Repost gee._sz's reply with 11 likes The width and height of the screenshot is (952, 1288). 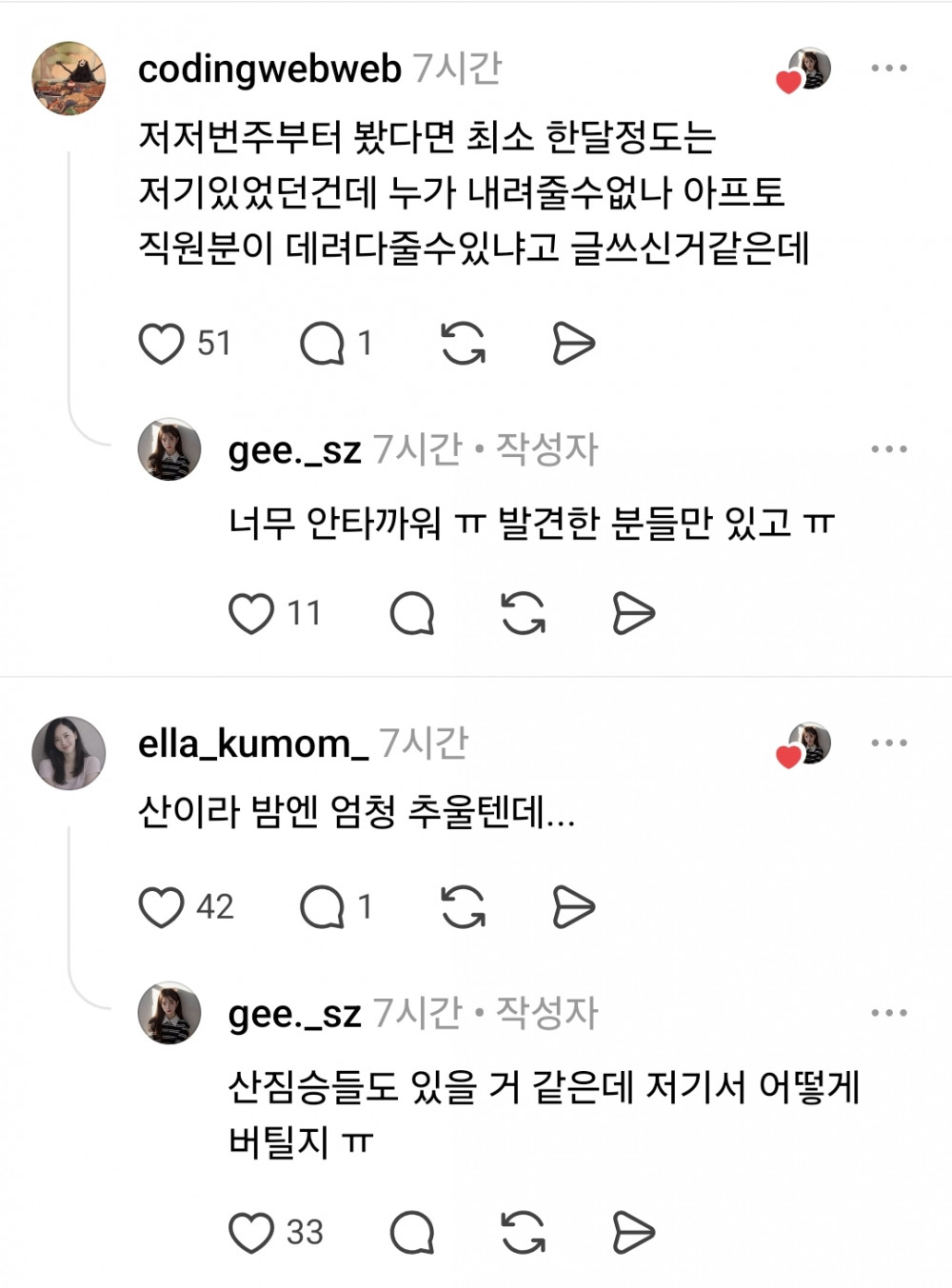(524, 613)
